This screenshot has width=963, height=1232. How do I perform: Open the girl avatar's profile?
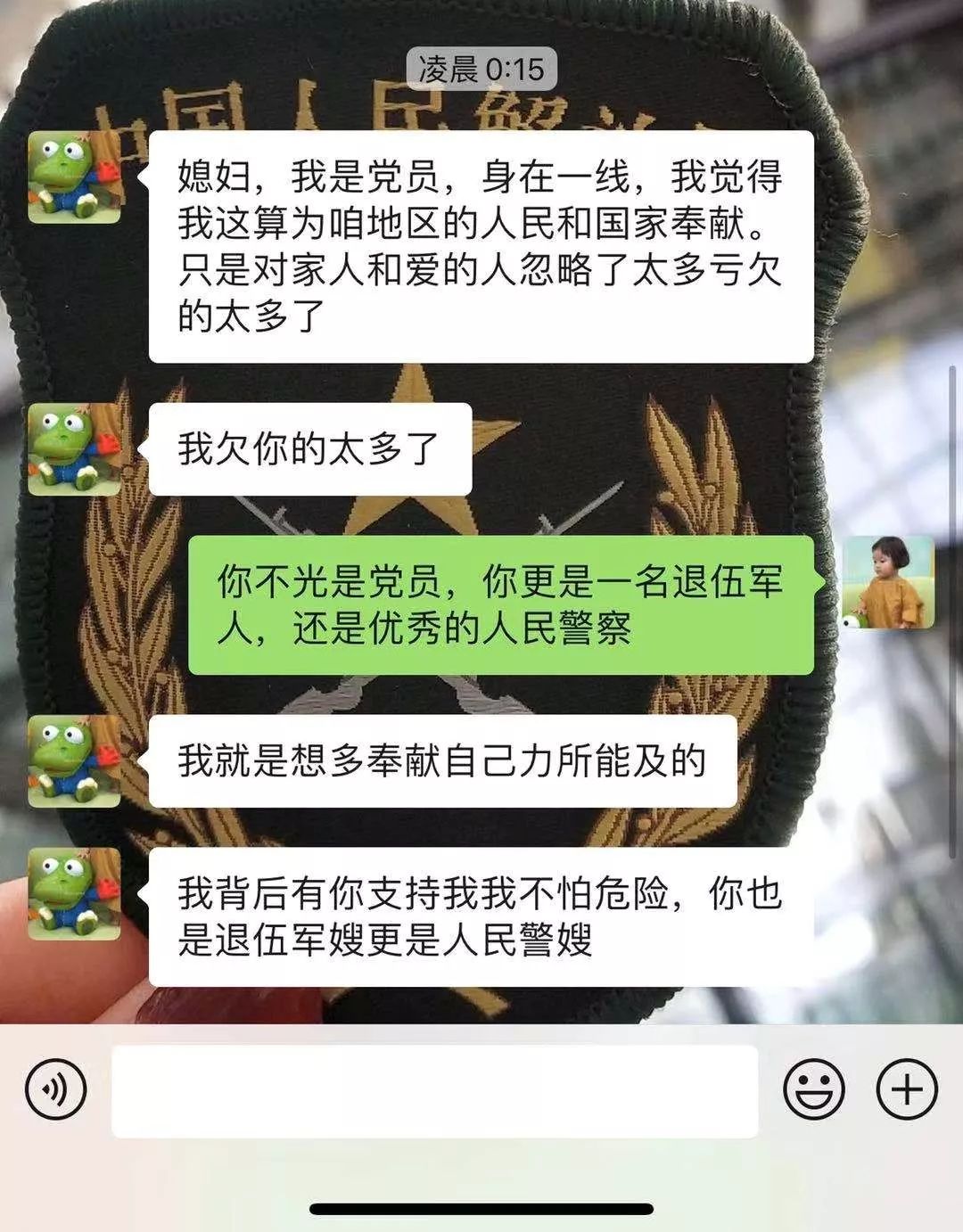[888, 582]
